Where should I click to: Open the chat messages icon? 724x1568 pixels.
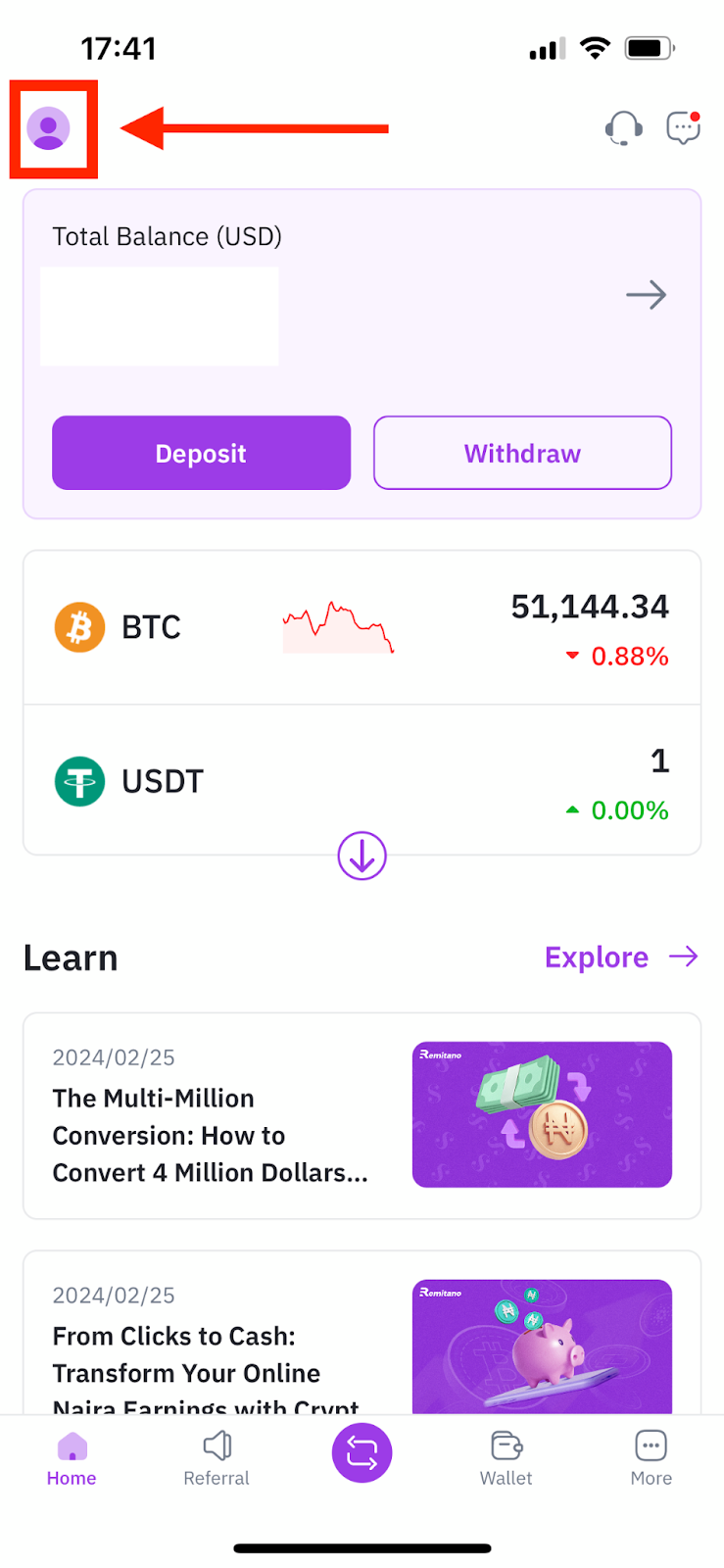[x=683, y=127]
